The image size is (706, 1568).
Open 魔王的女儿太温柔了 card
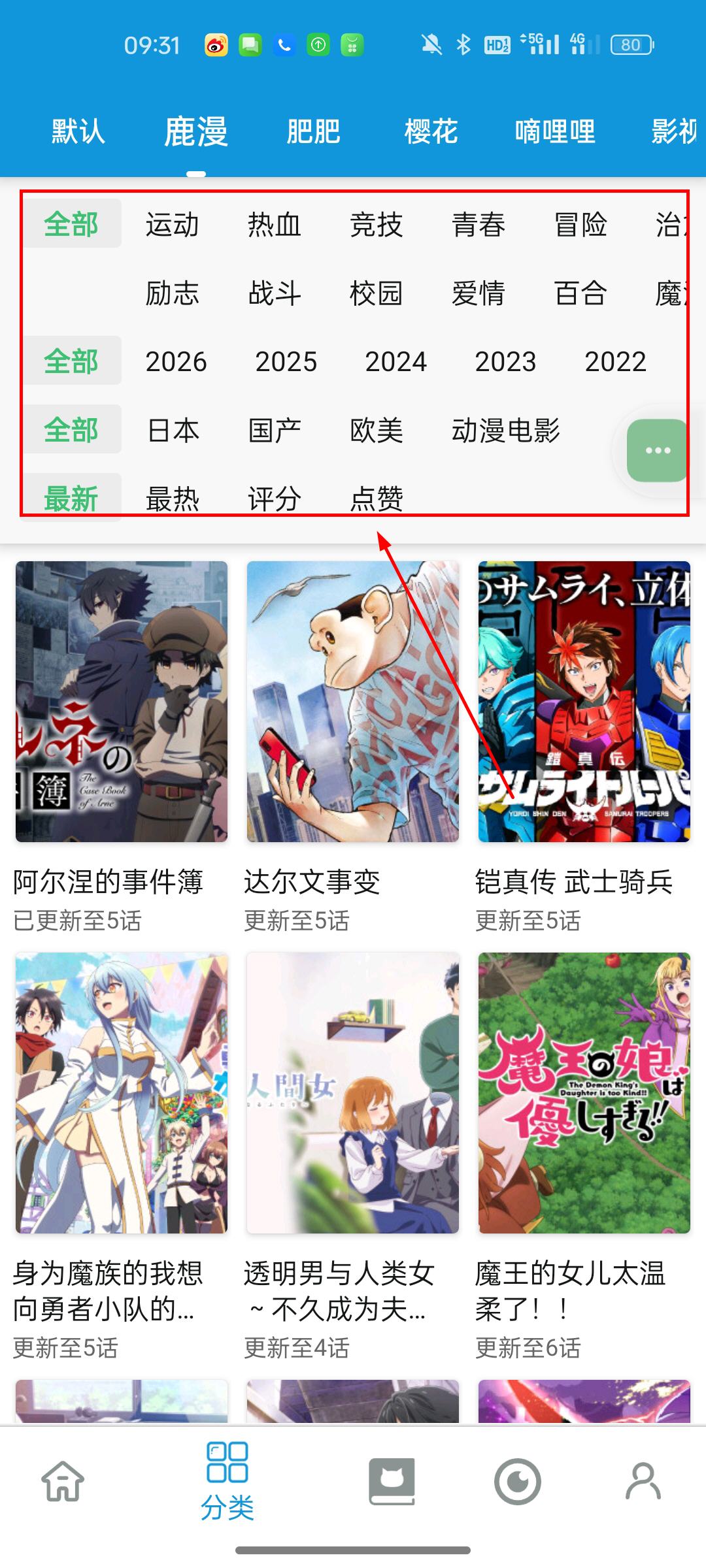tap(584, 1092)
